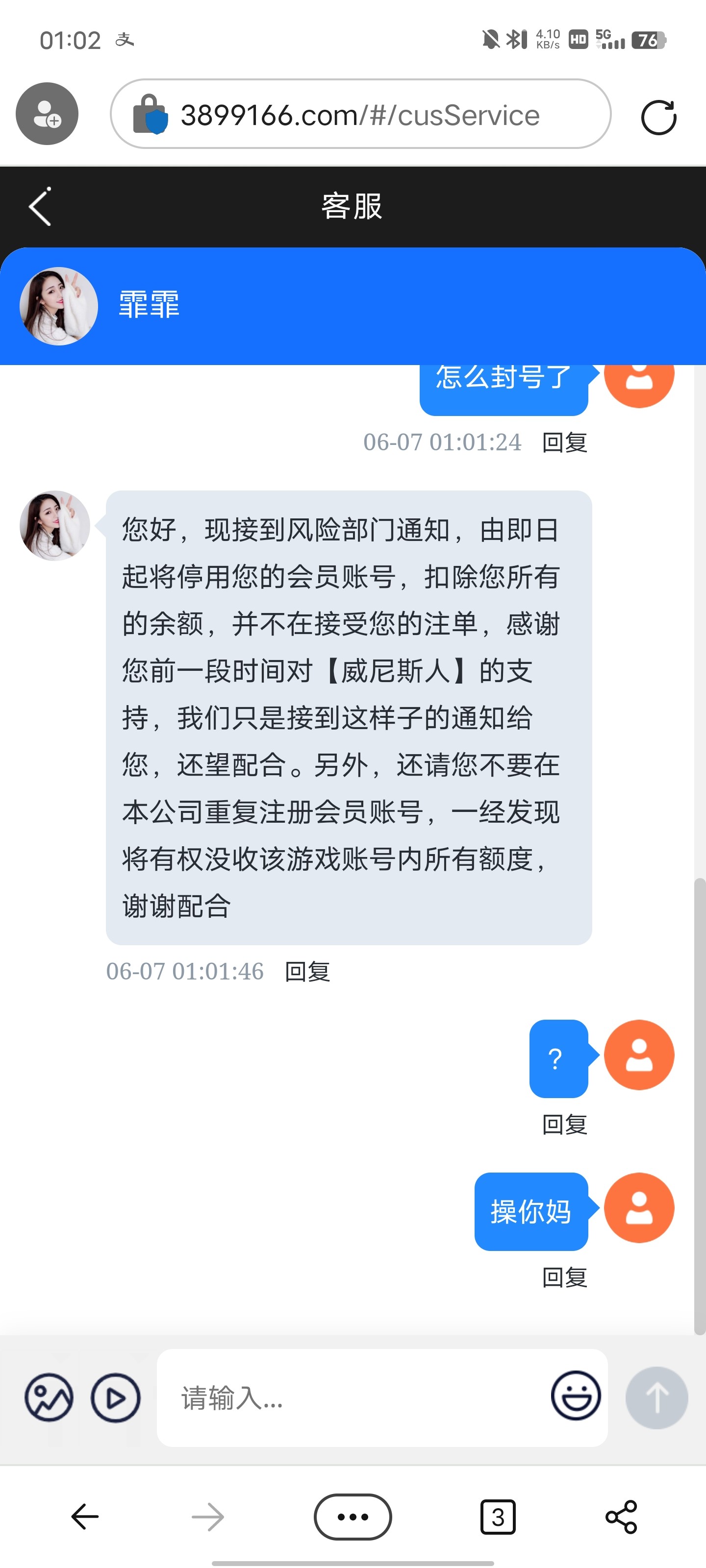Attach a video to the chat
This screenshot has height=1568, width=706.
click(116, 1397)
